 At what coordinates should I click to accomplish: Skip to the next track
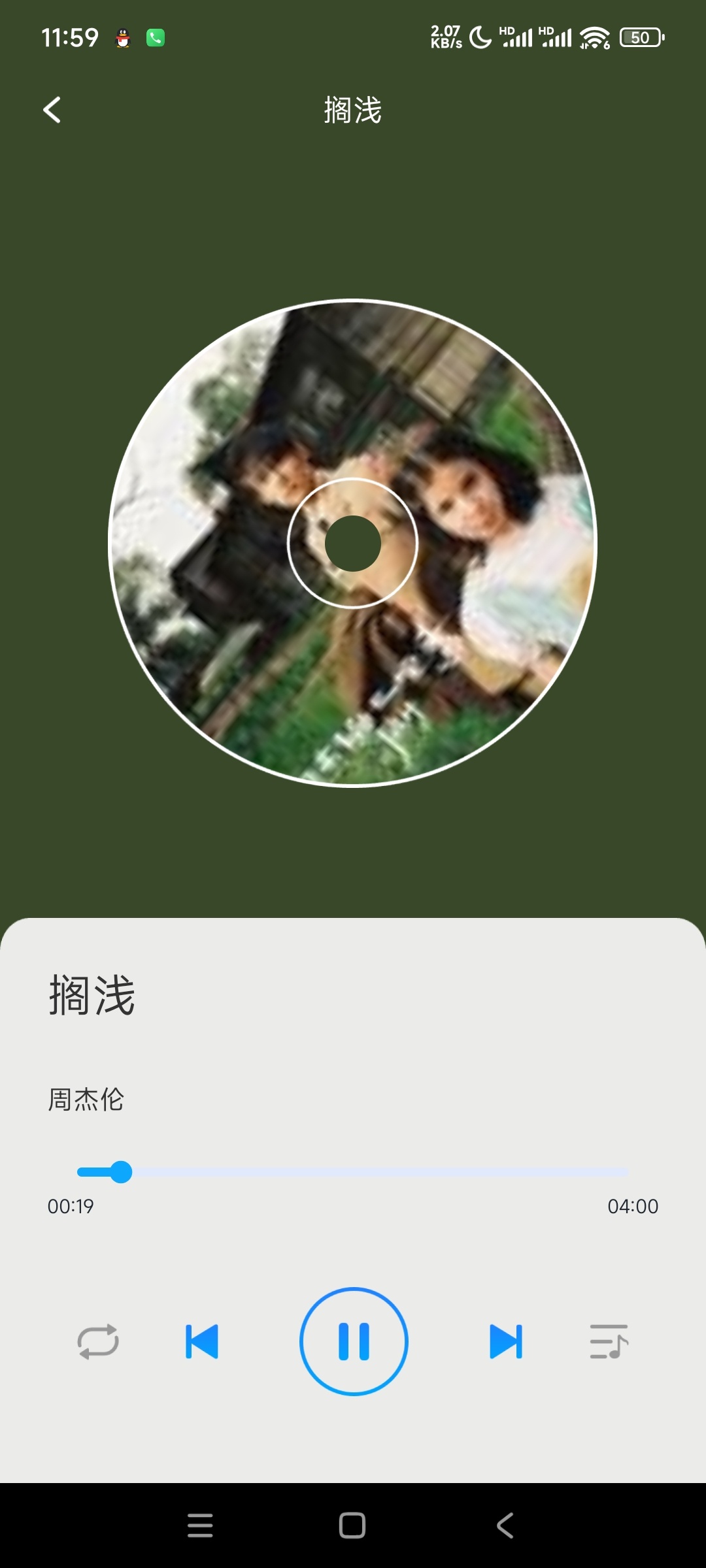(505, 1341)
